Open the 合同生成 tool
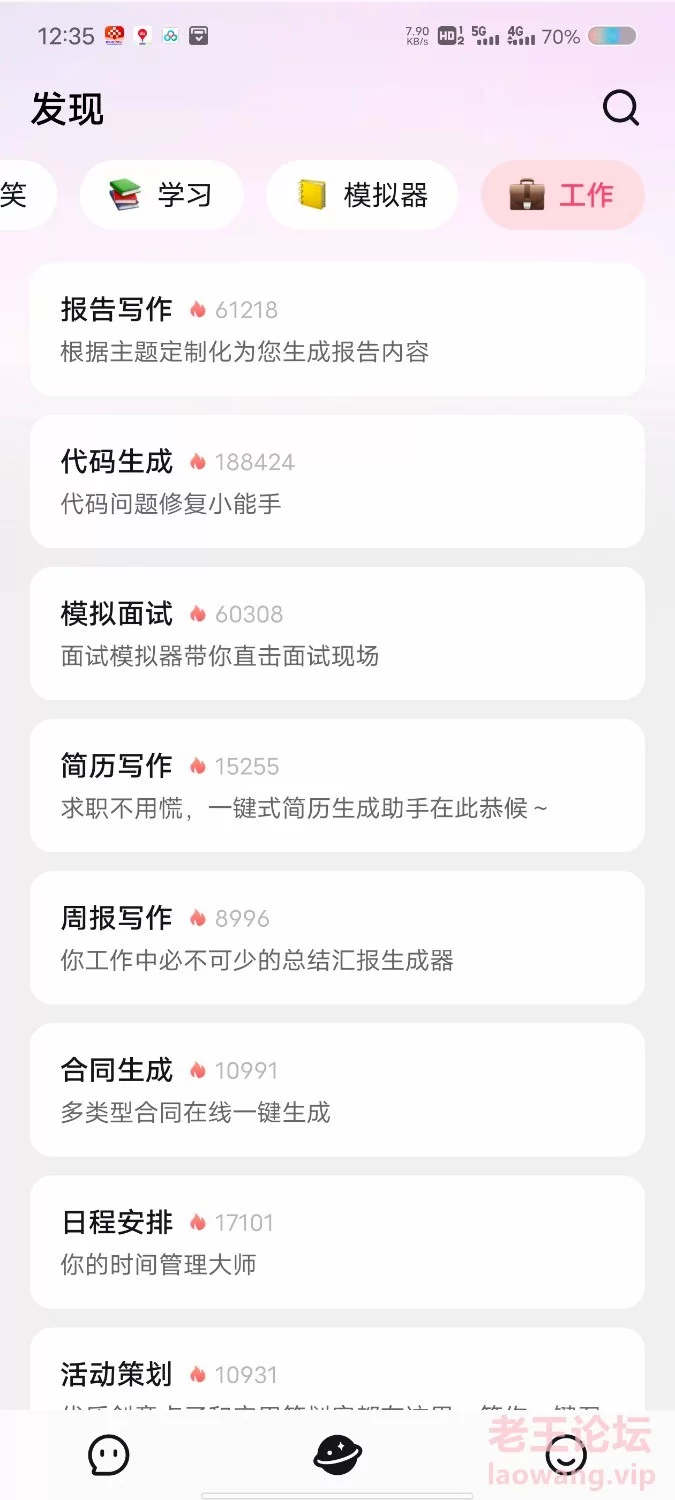This screenshot has height=1500, width=675. tap(337, 1090)
